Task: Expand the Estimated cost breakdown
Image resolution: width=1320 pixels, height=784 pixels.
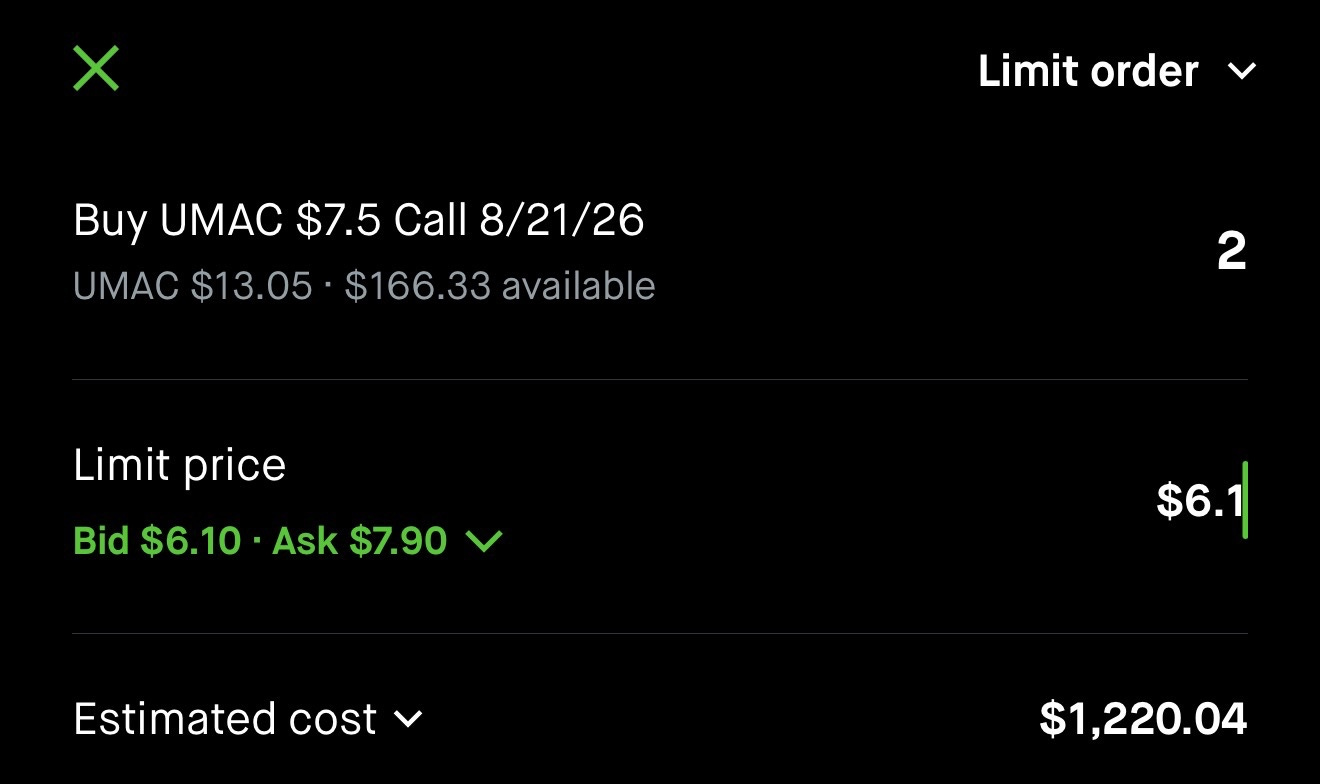Action: tap(248, 719)
